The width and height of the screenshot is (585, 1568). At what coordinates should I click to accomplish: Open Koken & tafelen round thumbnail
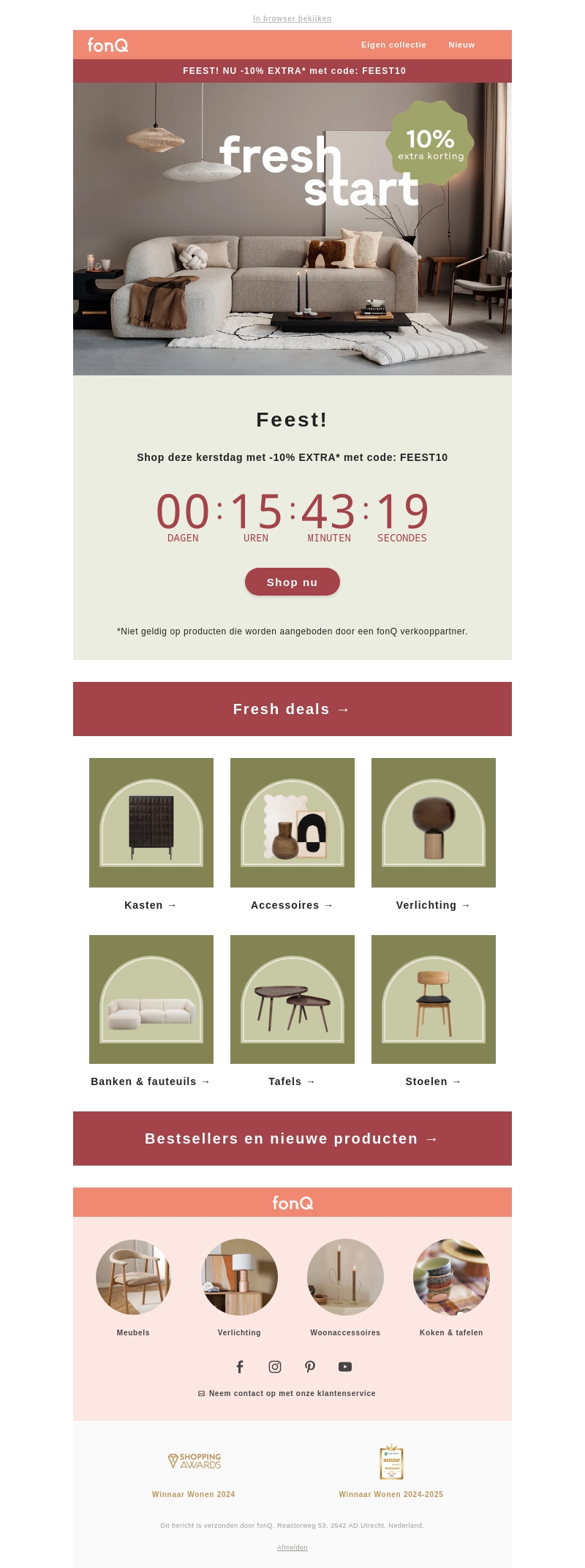click(451, 1278)
